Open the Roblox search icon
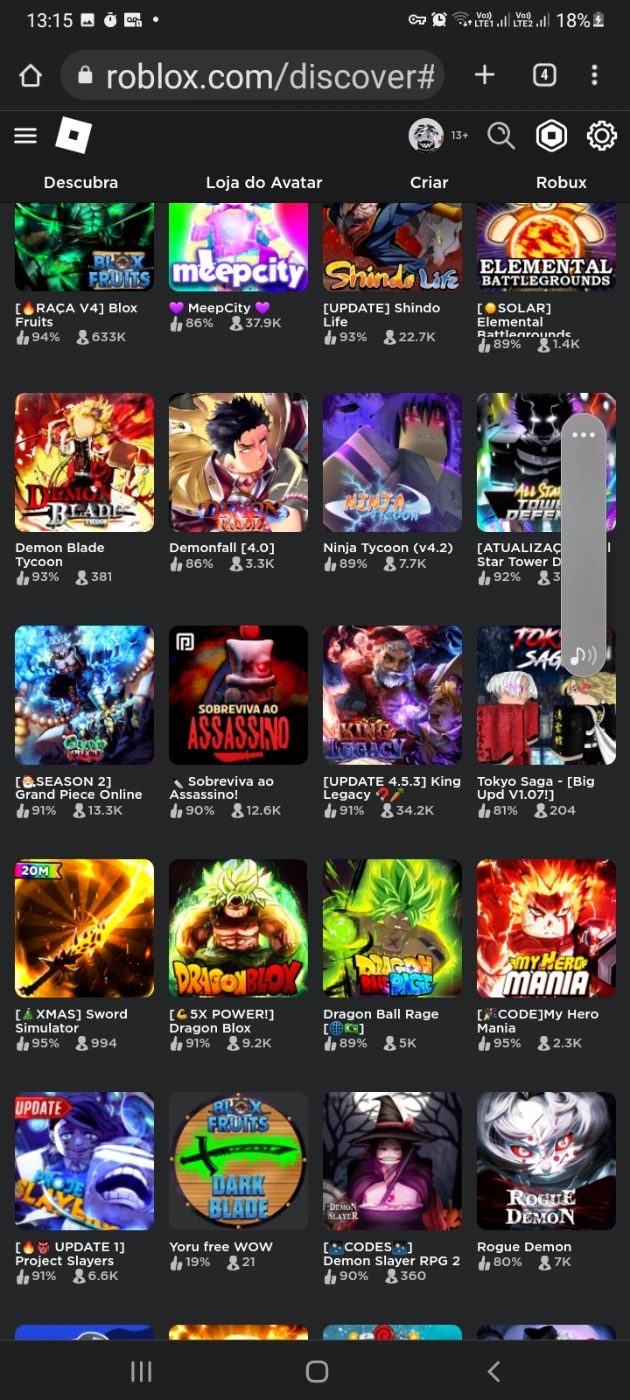 (500, 136)
